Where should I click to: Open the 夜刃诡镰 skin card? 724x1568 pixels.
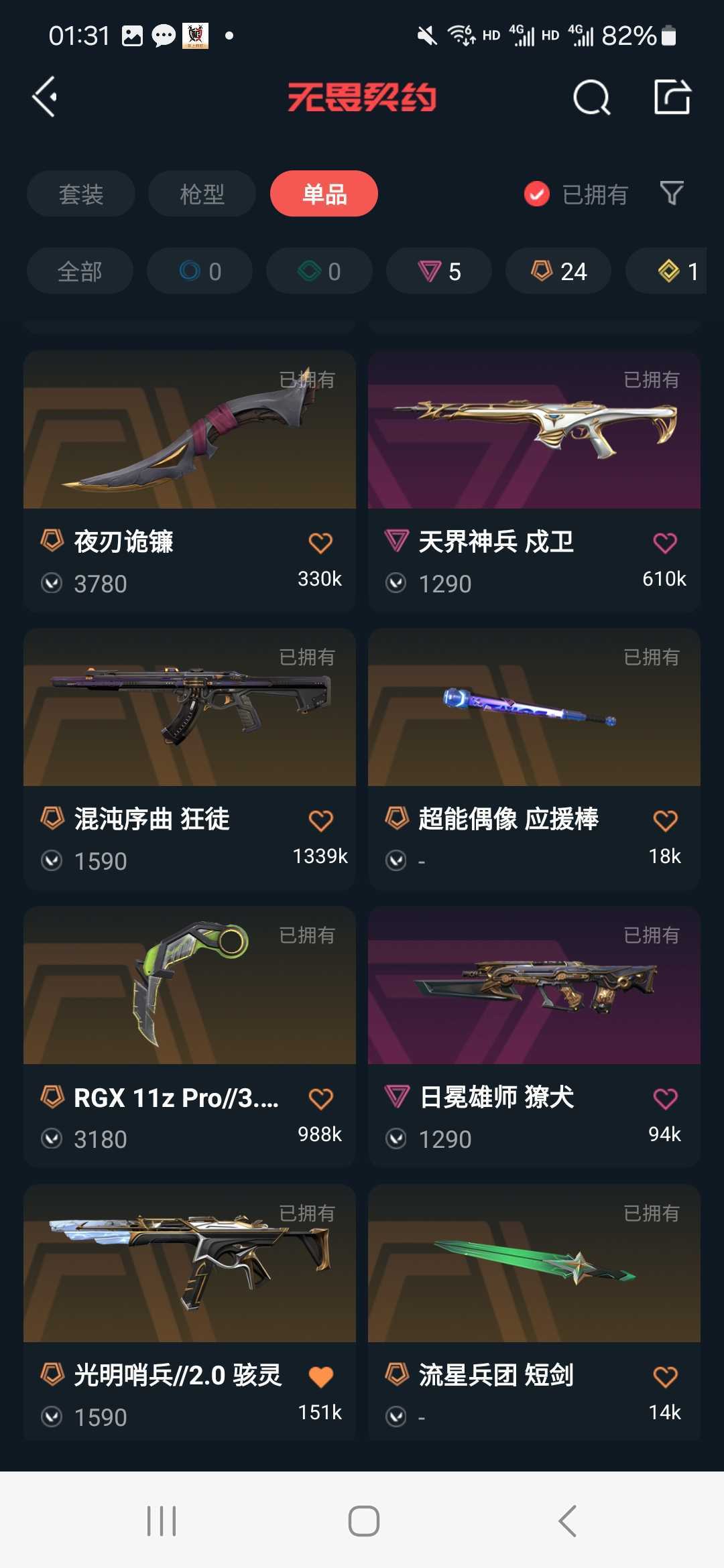(190, 481)
